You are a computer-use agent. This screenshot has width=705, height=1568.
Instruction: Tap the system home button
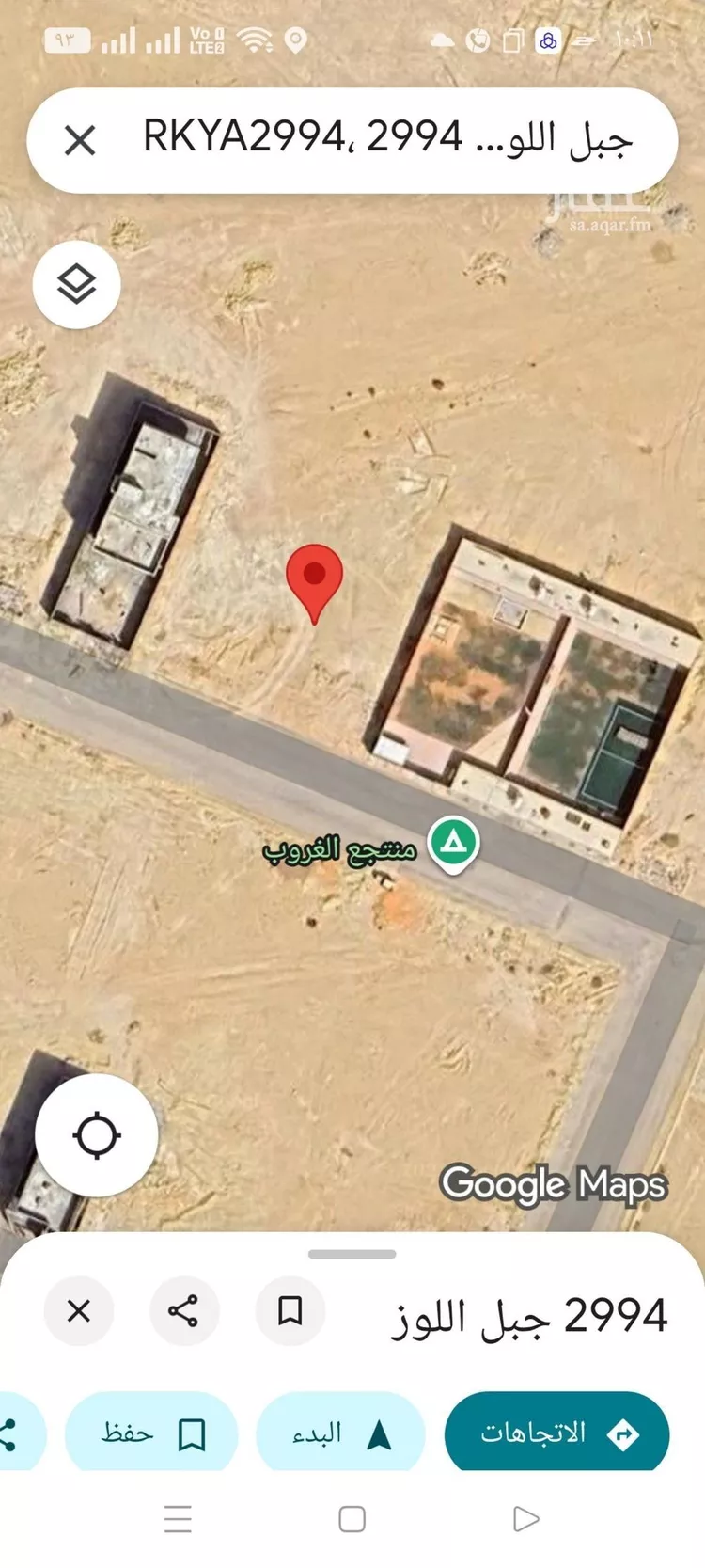pos(352,1518)
